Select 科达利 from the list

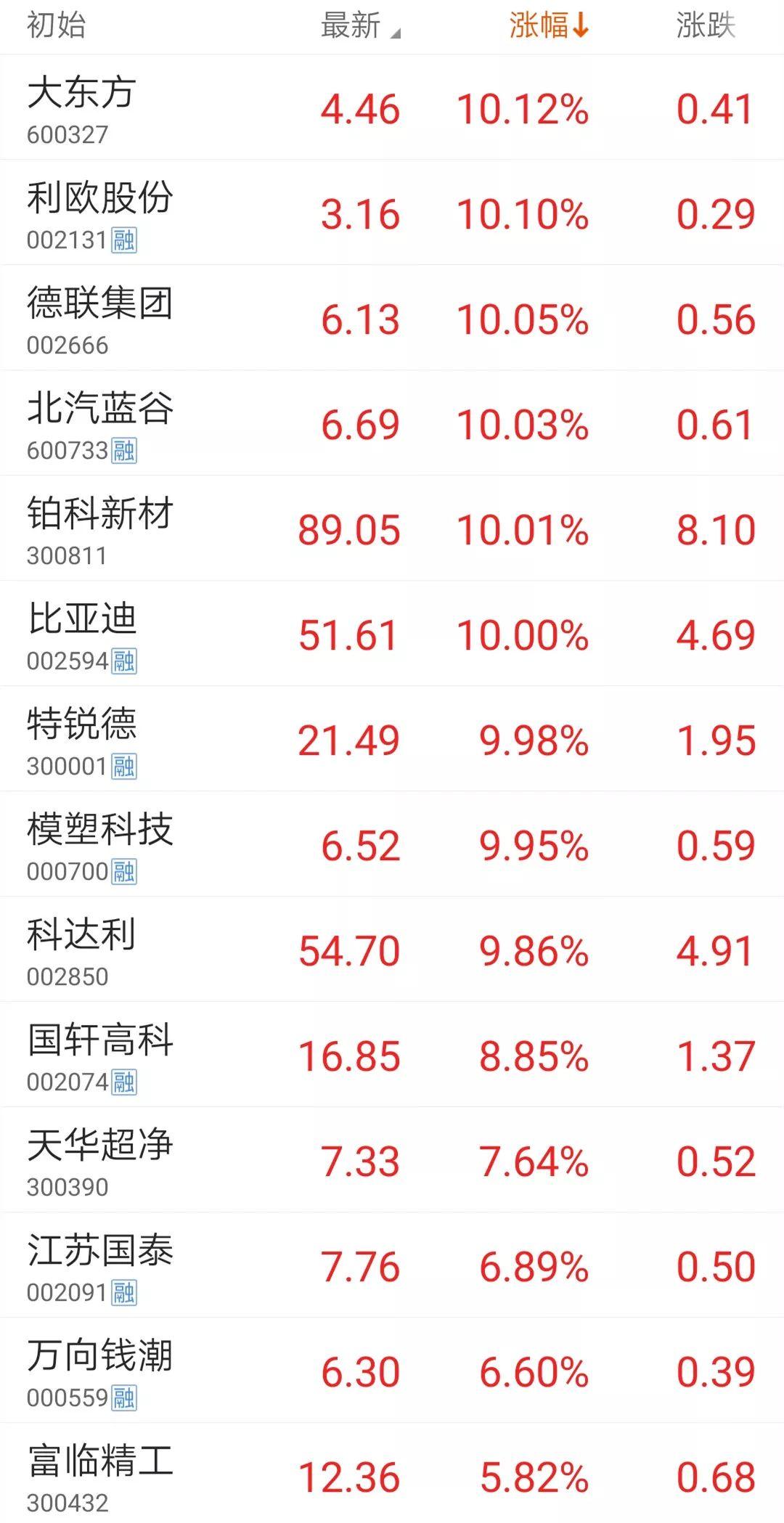pos(392,950)
